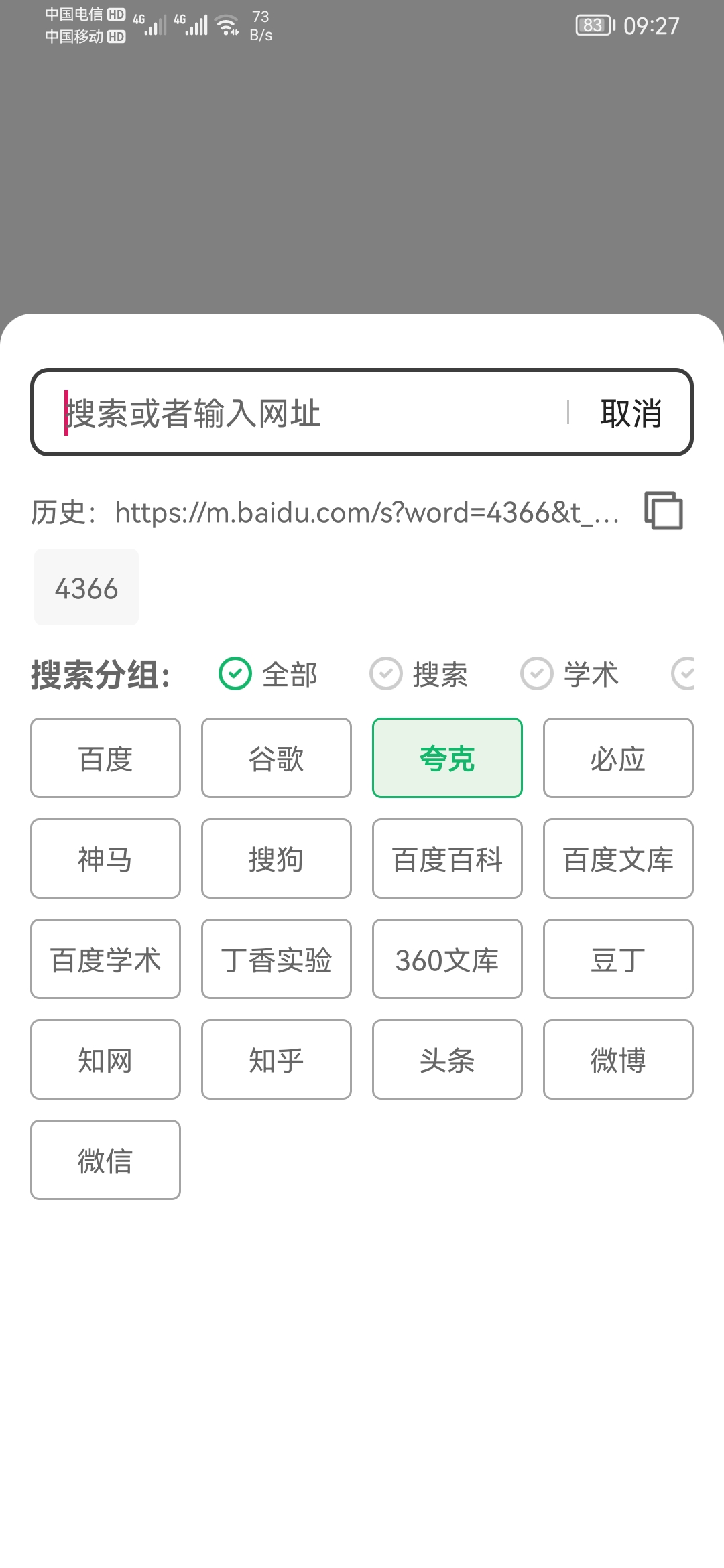Tap the battery indicator showing 83
The width and height of the screenshot is (724, 1568).
[593, 25]
